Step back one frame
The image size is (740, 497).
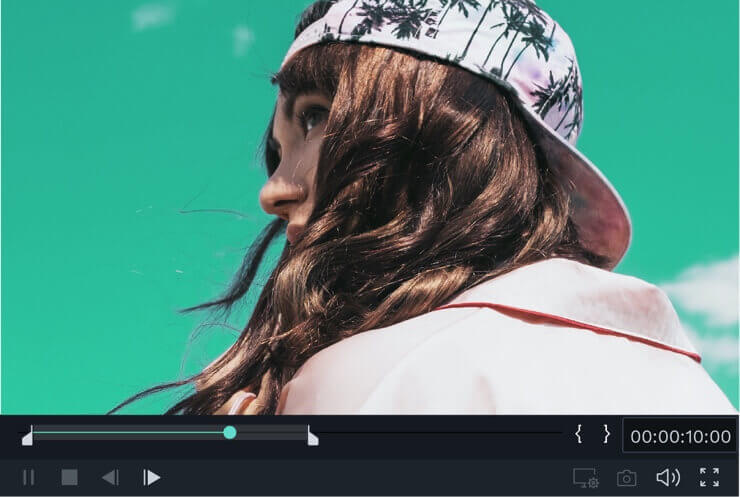(110, 478)
